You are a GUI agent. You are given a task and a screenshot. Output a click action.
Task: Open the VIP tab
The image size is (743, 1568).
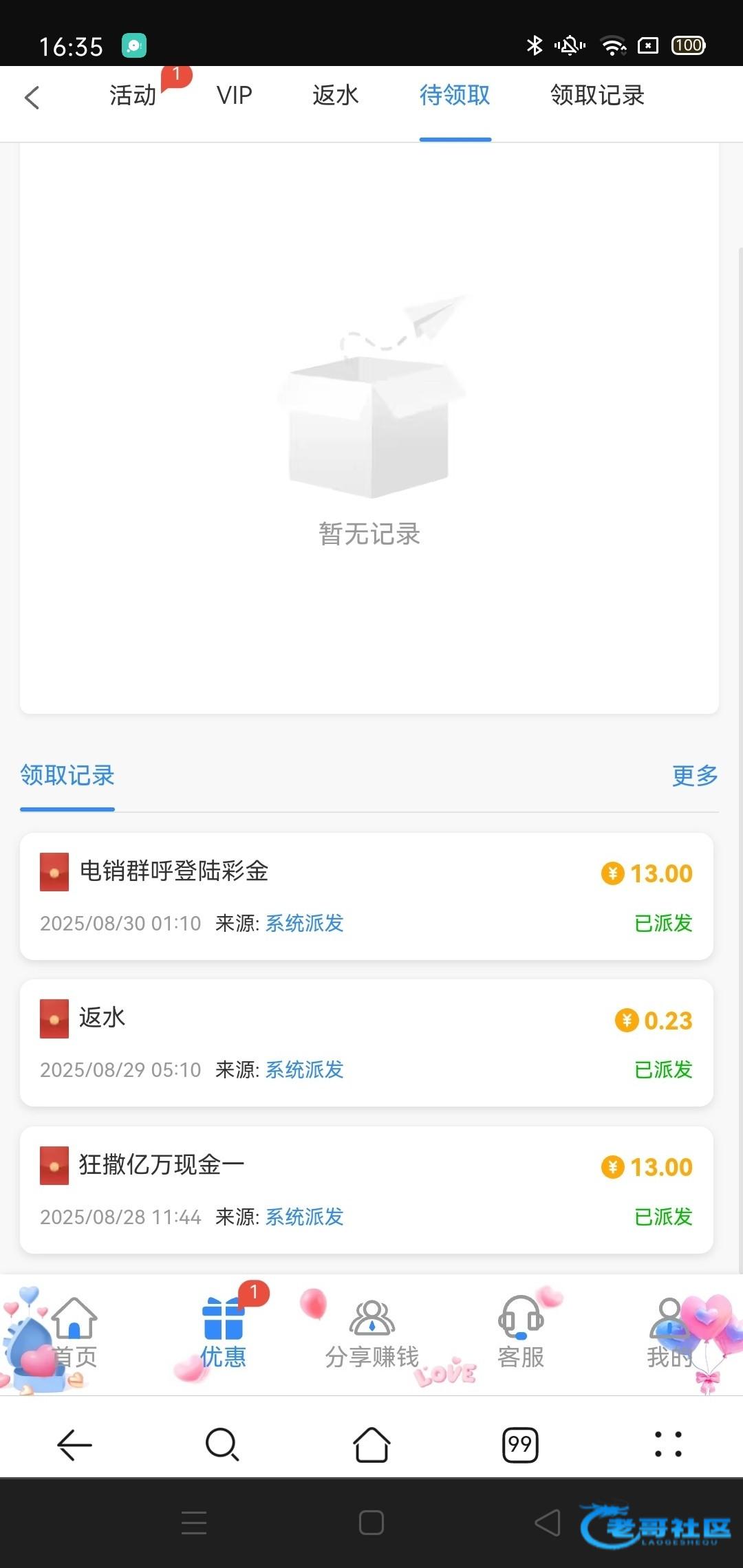pos(234,95)
